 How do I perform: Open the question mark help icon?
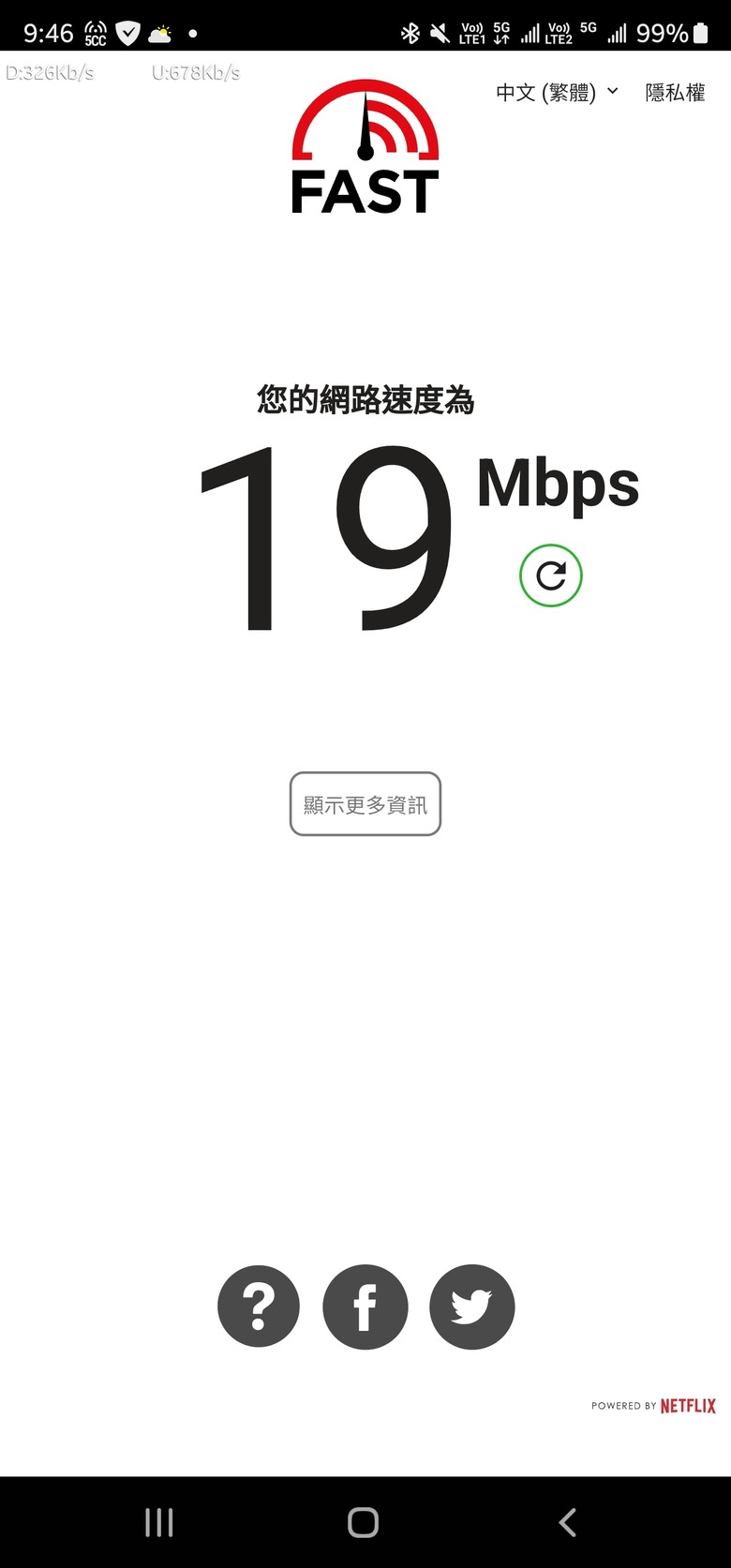[x=259, y=1307]
